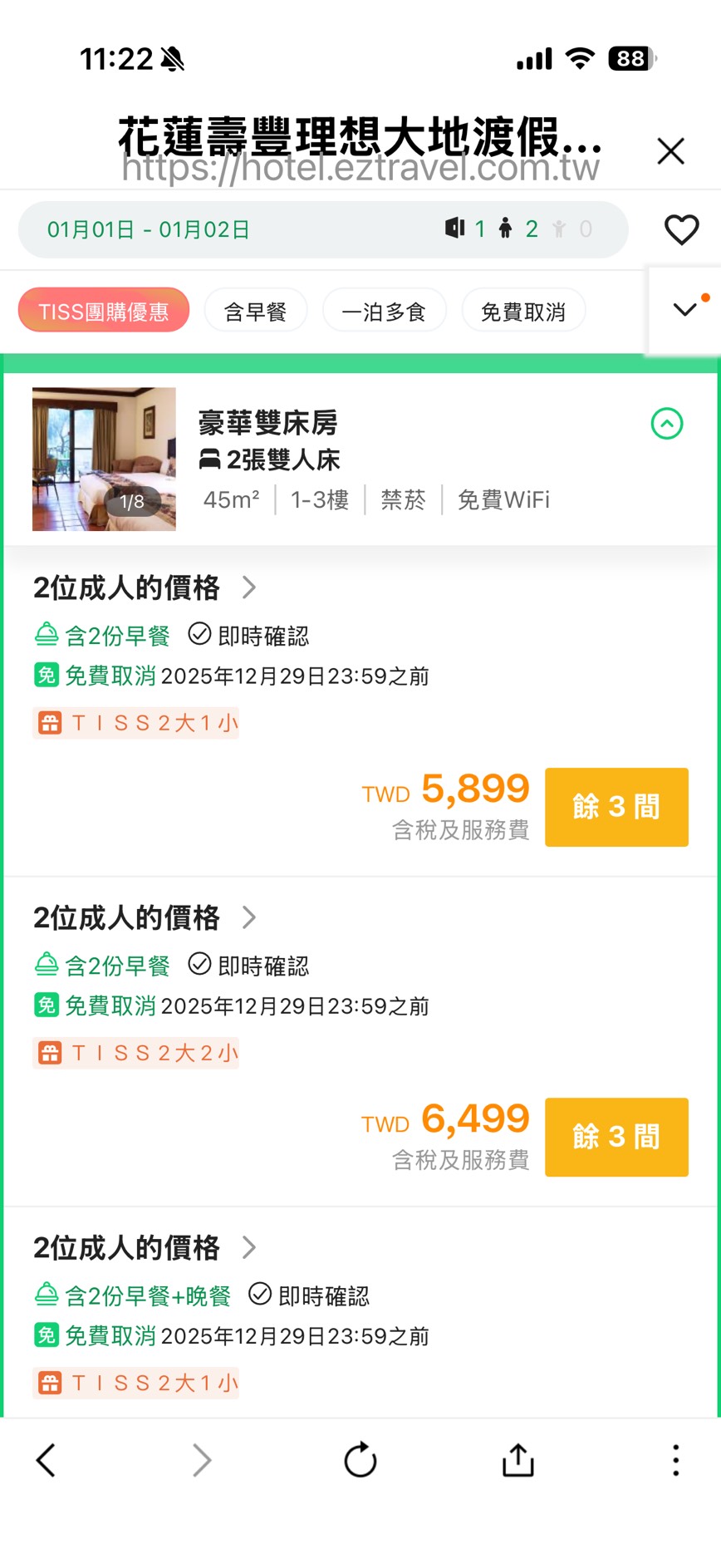Select the TISS團購優惠 filter chip
This screenshot has width=721, height=1568.
click(x=103, y=309)
